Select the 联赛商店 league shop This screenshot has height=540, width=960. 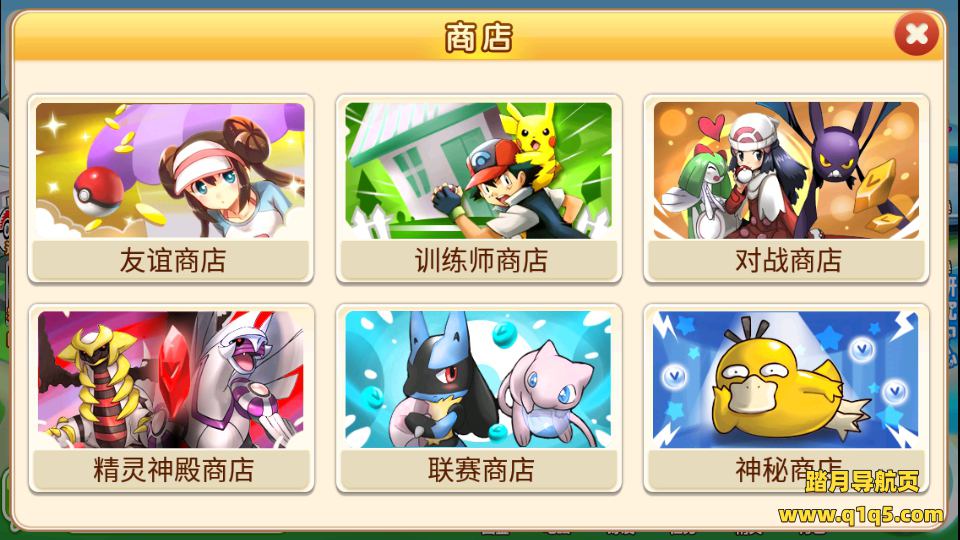pyautogui.click(x=479, y=398)
